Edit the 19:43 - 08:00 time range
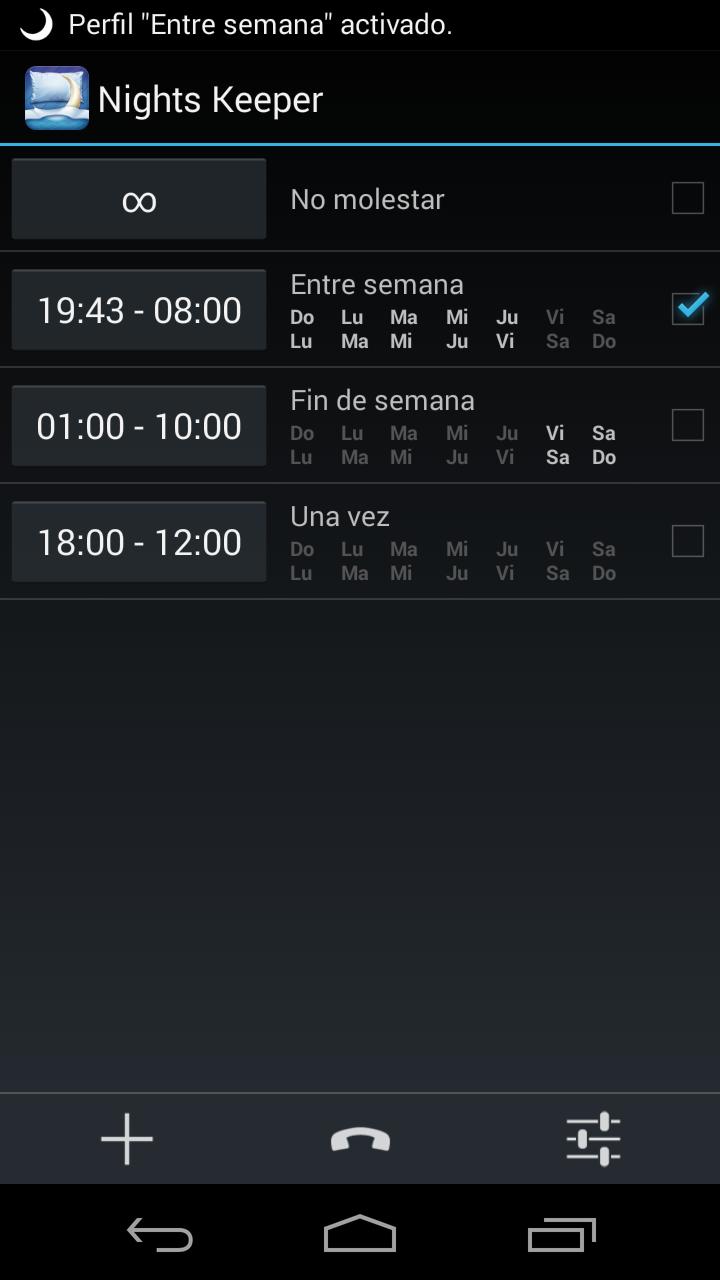720x1280 pixels. pos(139,310)
